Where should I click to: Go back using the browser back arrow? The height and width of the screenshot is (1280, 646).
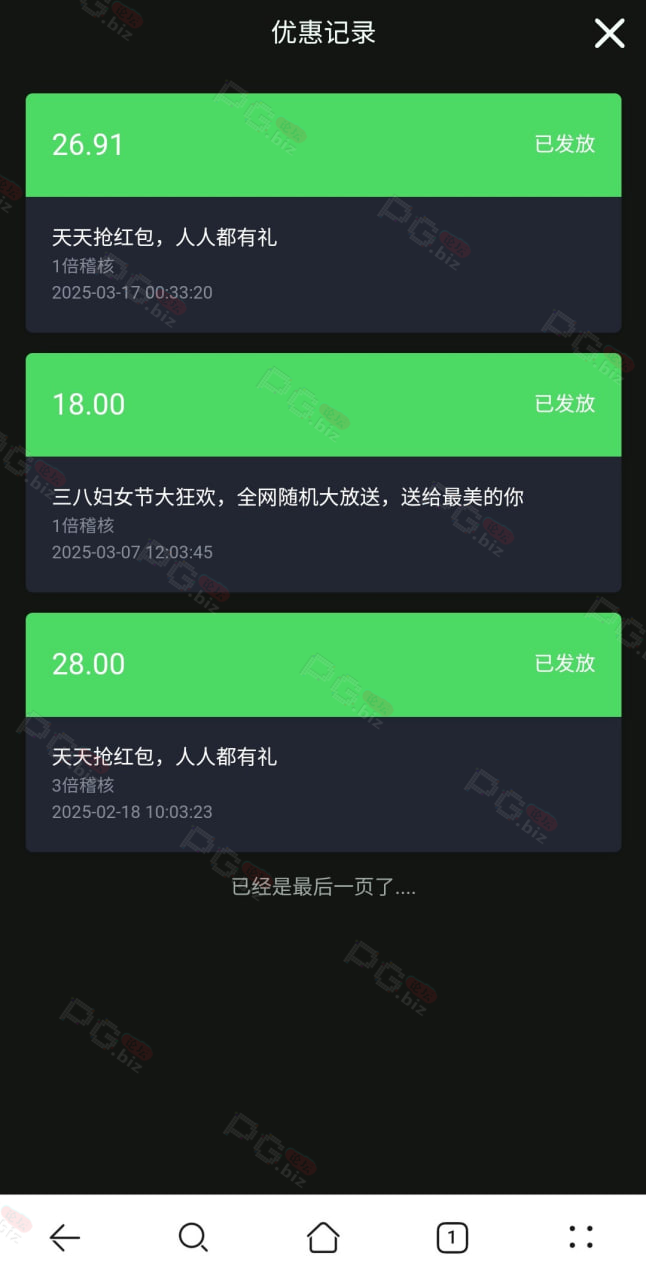pos(65,1238)
